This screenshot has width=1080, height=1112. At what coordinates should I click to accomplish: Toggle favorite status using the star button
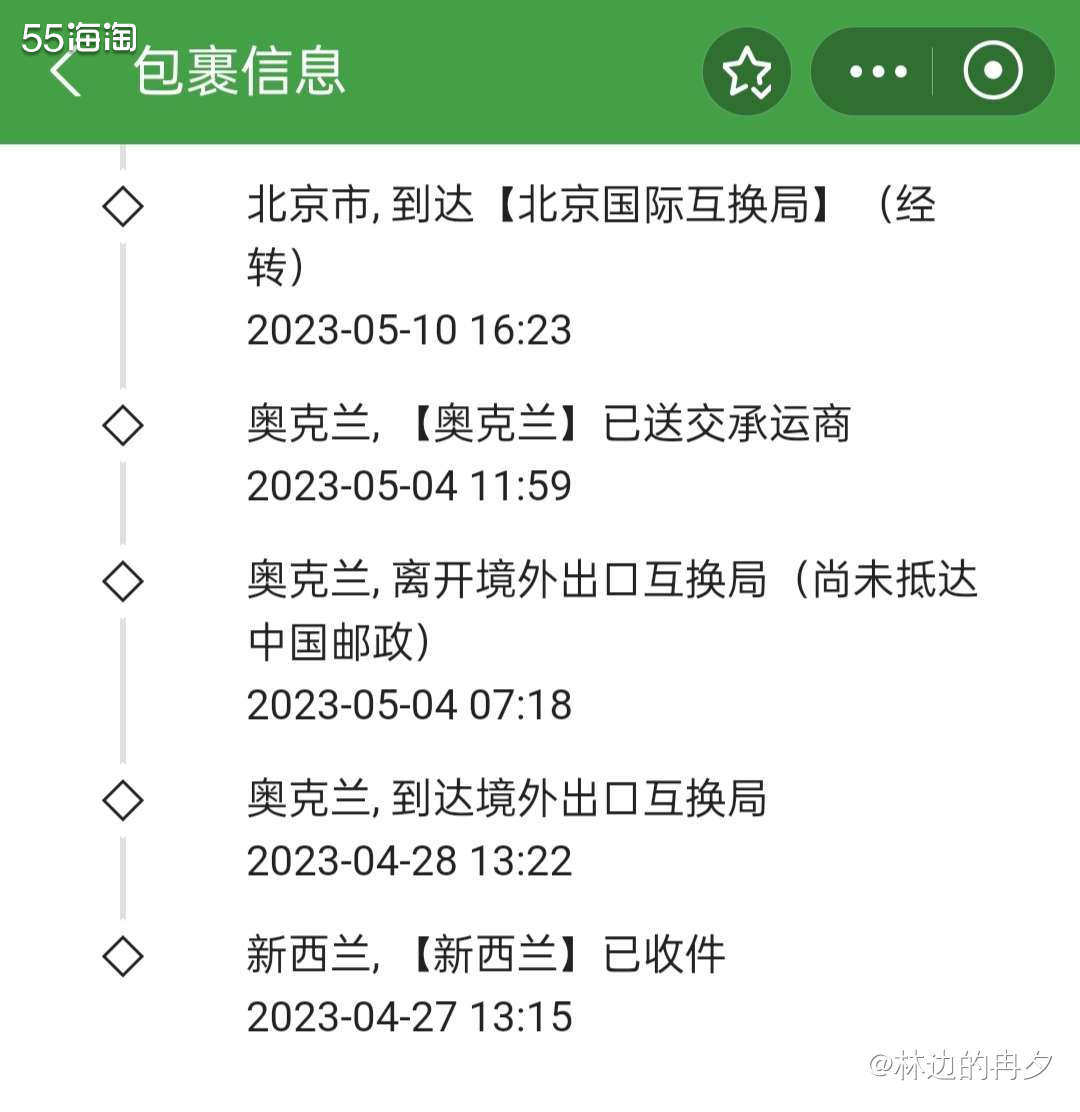(x=746, y=71)
